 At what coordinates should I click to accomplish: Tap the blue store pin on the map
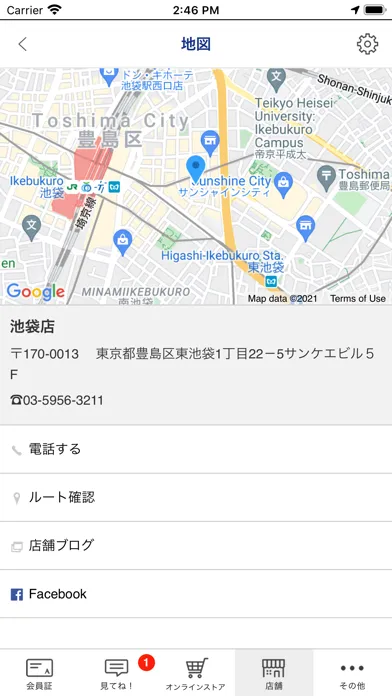click(195, 169)
